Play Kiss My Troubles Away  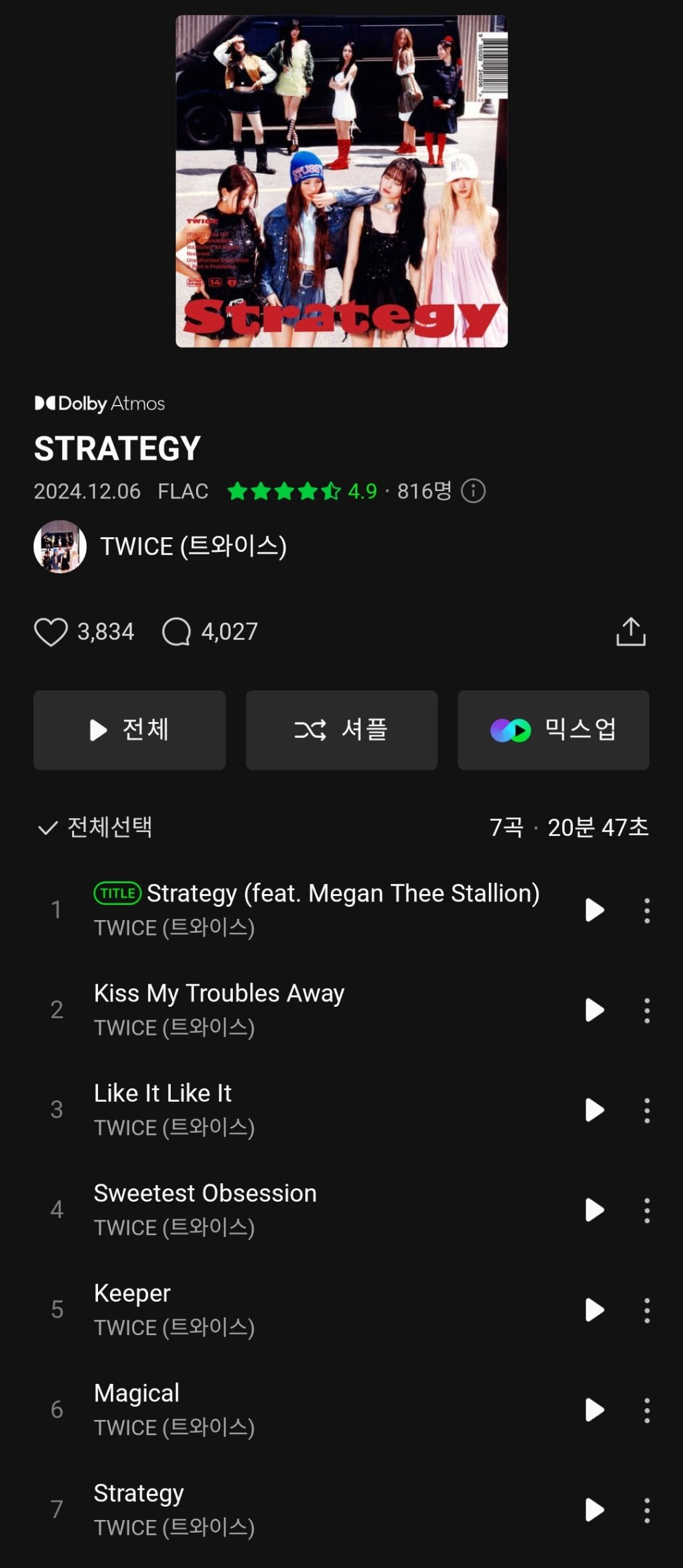[594, 1010]
